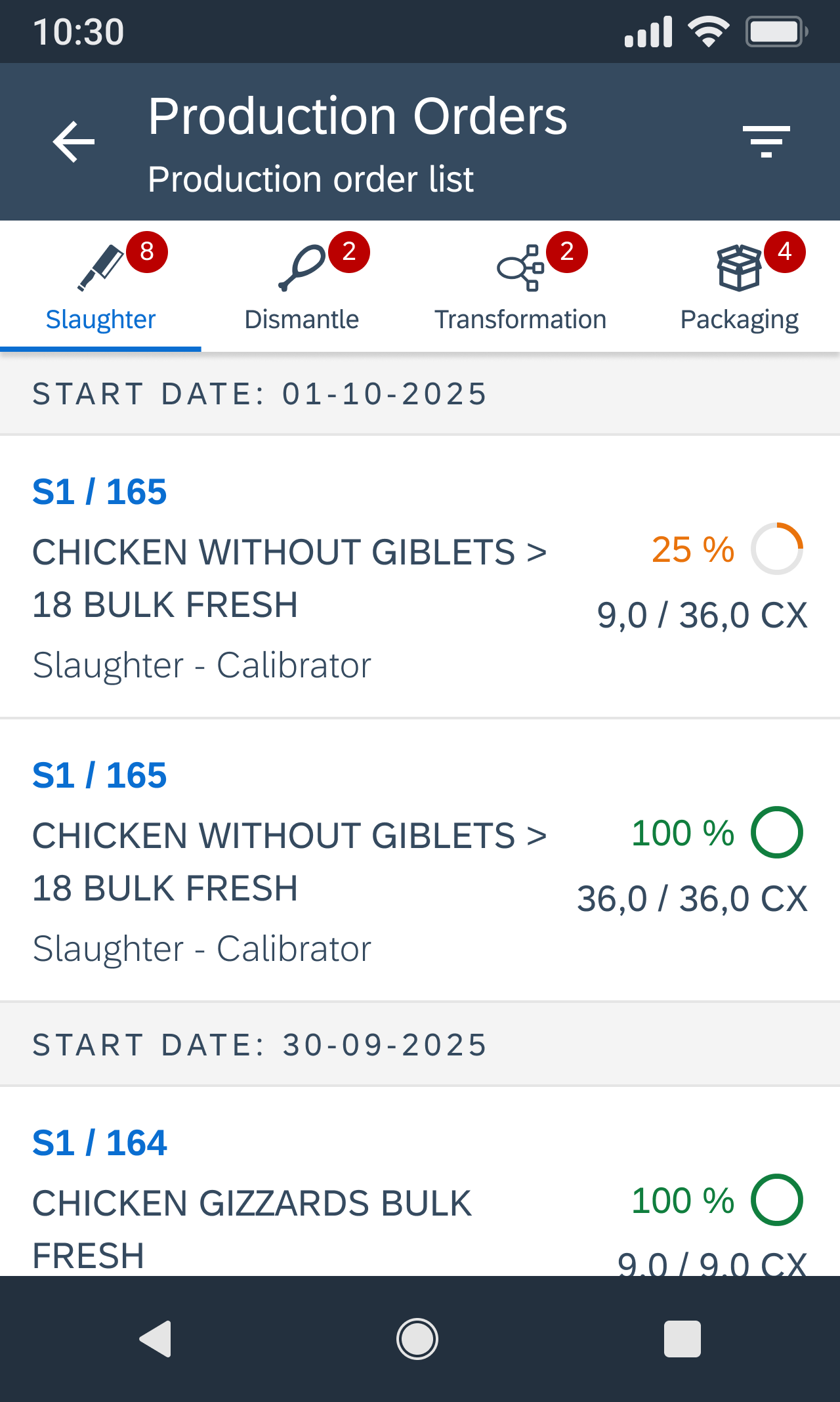Image resolution: width=840 pixels, height=1402 pixels.
Task: Open the filter options icon
Action: (x=766, y=141)
